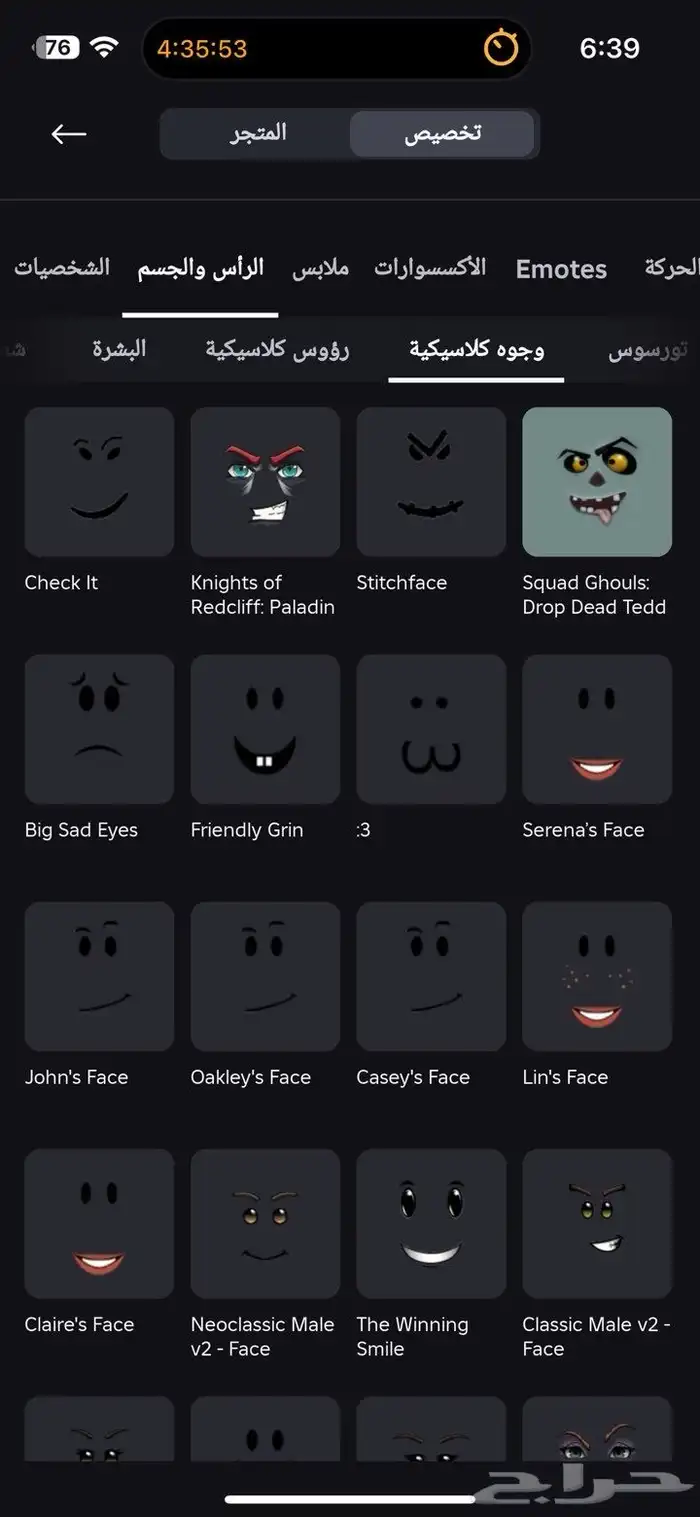This screenshot has height=1517, width=700.
Task: Switch to the الأكسسوارات tab
Action: pyautogui.click(x=430, y=268)
